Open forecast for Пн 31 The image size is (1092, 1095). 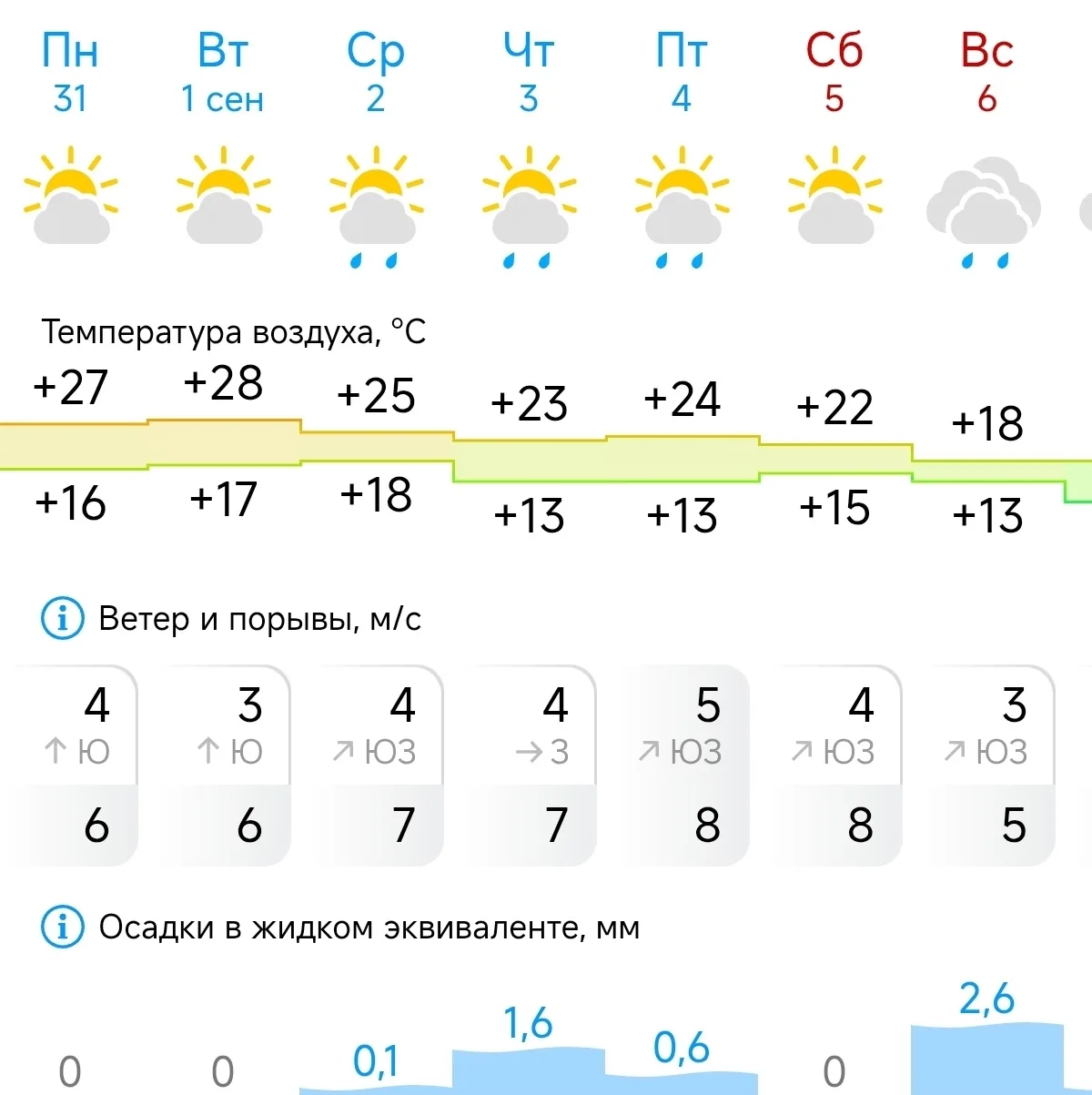(x=70, y=73)
